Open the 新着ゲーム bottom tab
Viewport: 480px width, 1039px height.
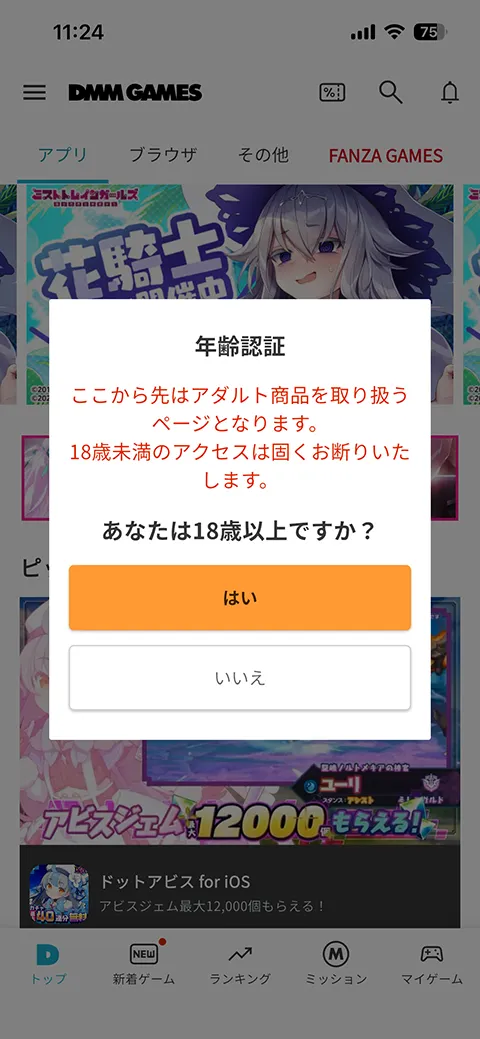coord(144,963)
